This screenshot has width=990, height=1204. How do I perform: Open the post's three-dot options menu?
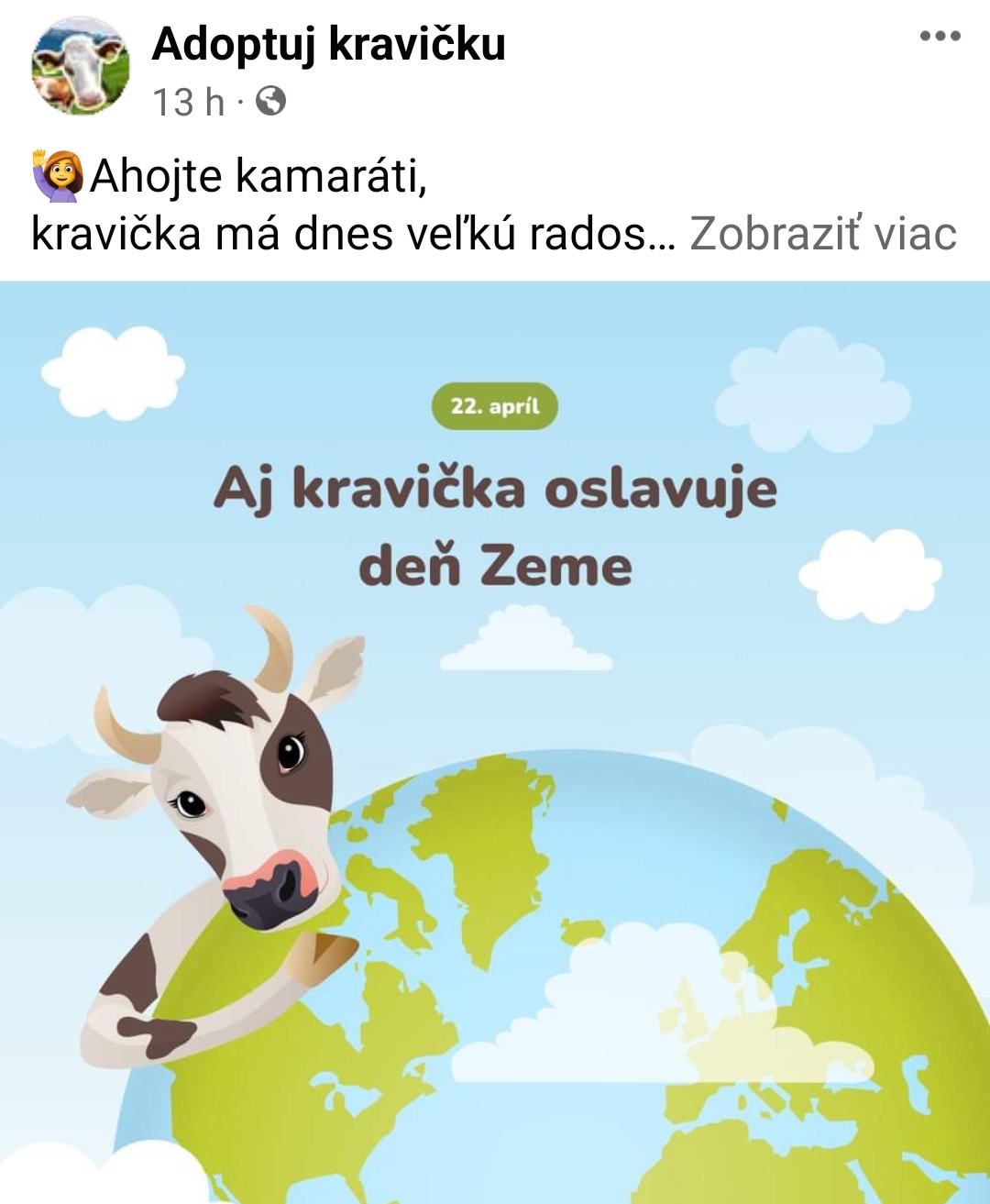coord(940,37)
